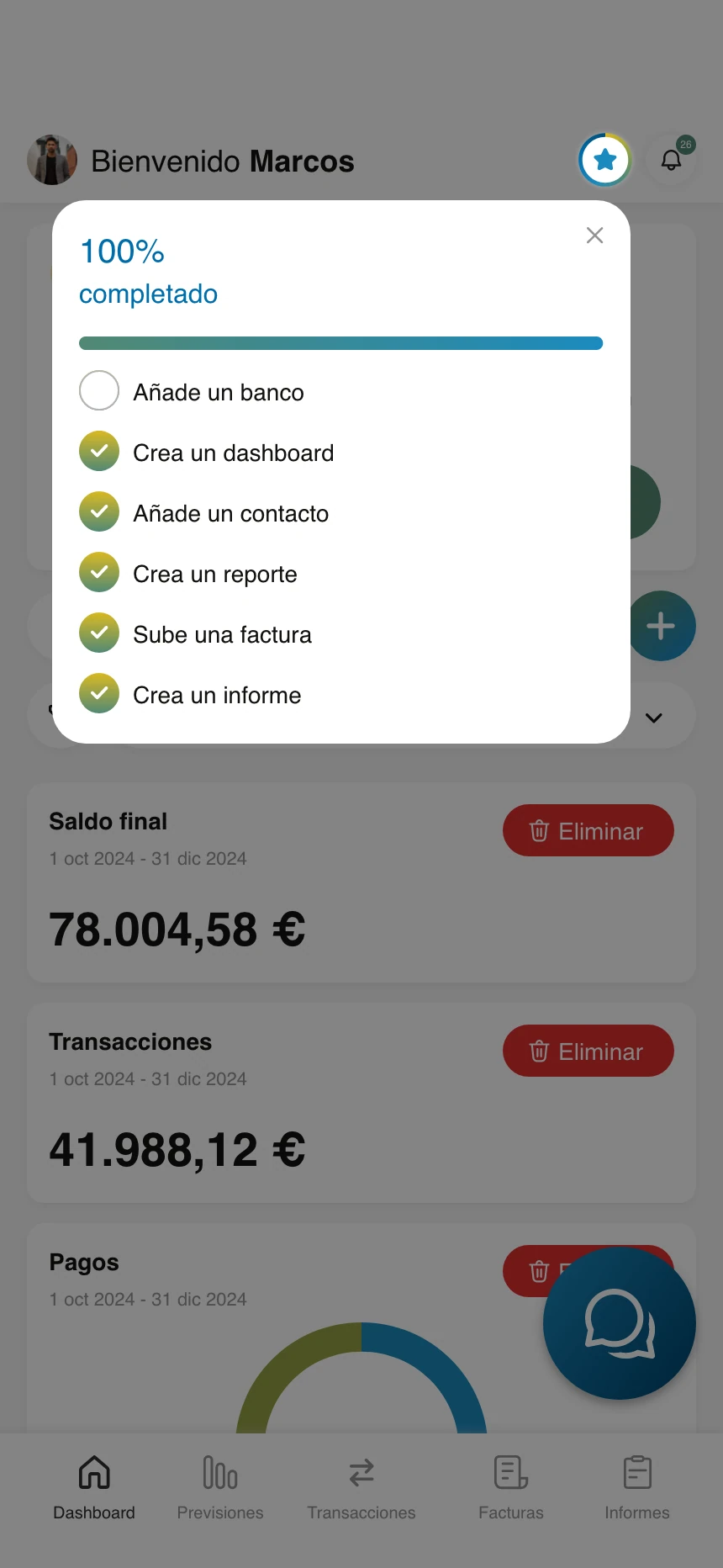Open the 'Añade un contacto' checklist item
Screen dimensions: 723x1568
[204, 513]
